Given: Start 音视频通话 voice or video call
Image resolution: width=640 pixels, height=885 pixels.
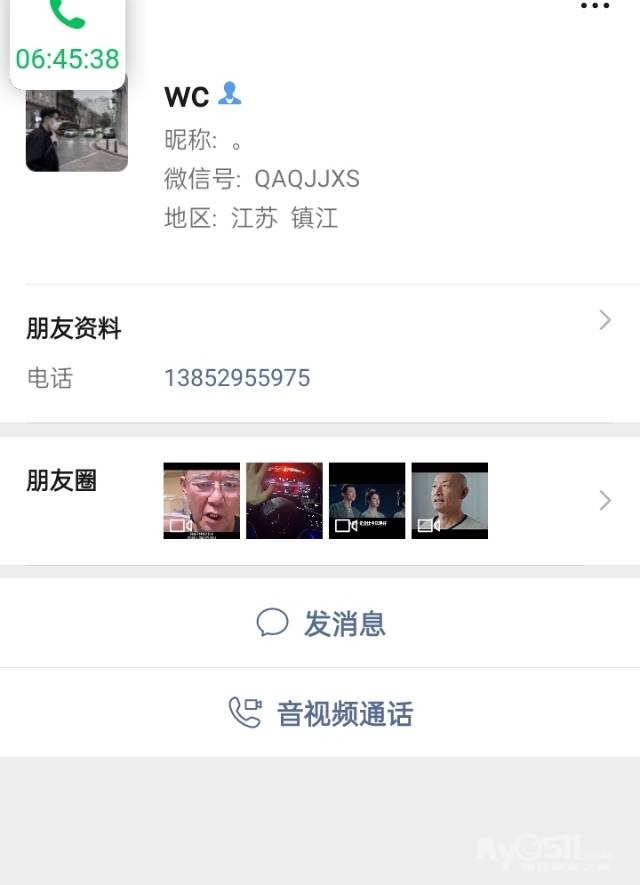Looking at the screenshot, I should tap(320, 713).
